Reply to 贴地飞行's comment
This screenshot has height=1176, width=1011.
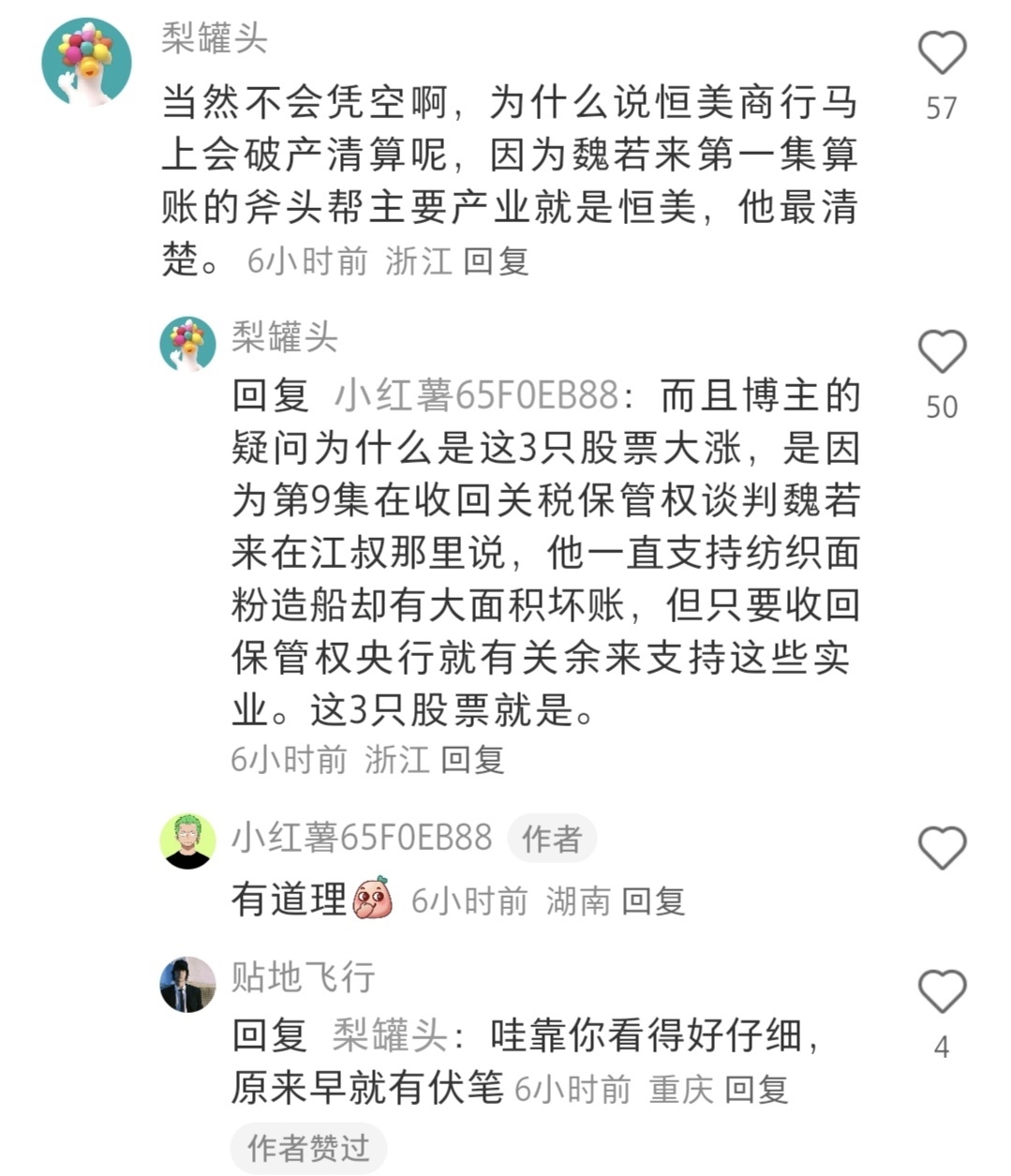tap(756, 1090)
